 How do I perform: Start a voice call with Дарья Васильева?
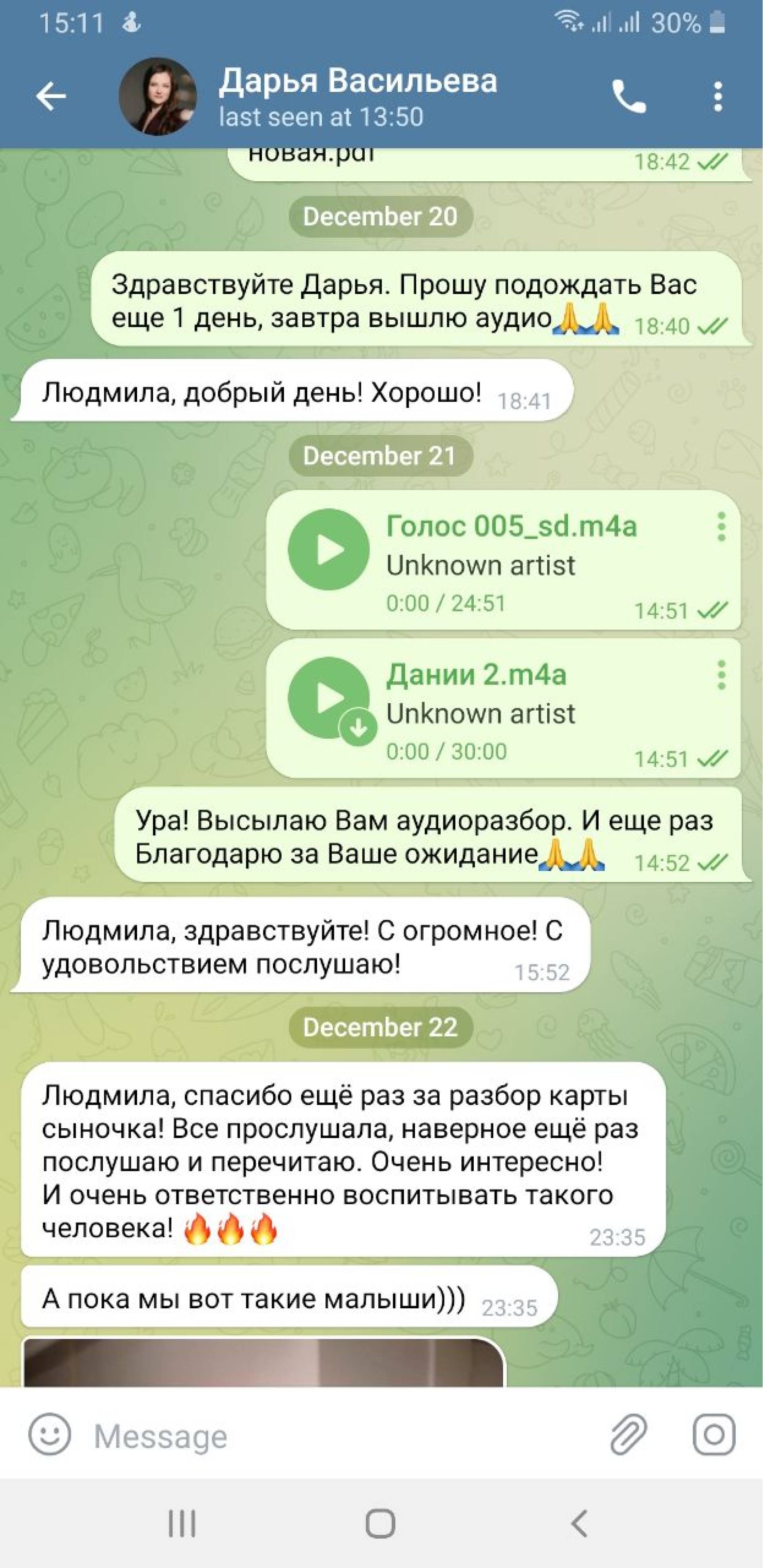click(629, 96)
